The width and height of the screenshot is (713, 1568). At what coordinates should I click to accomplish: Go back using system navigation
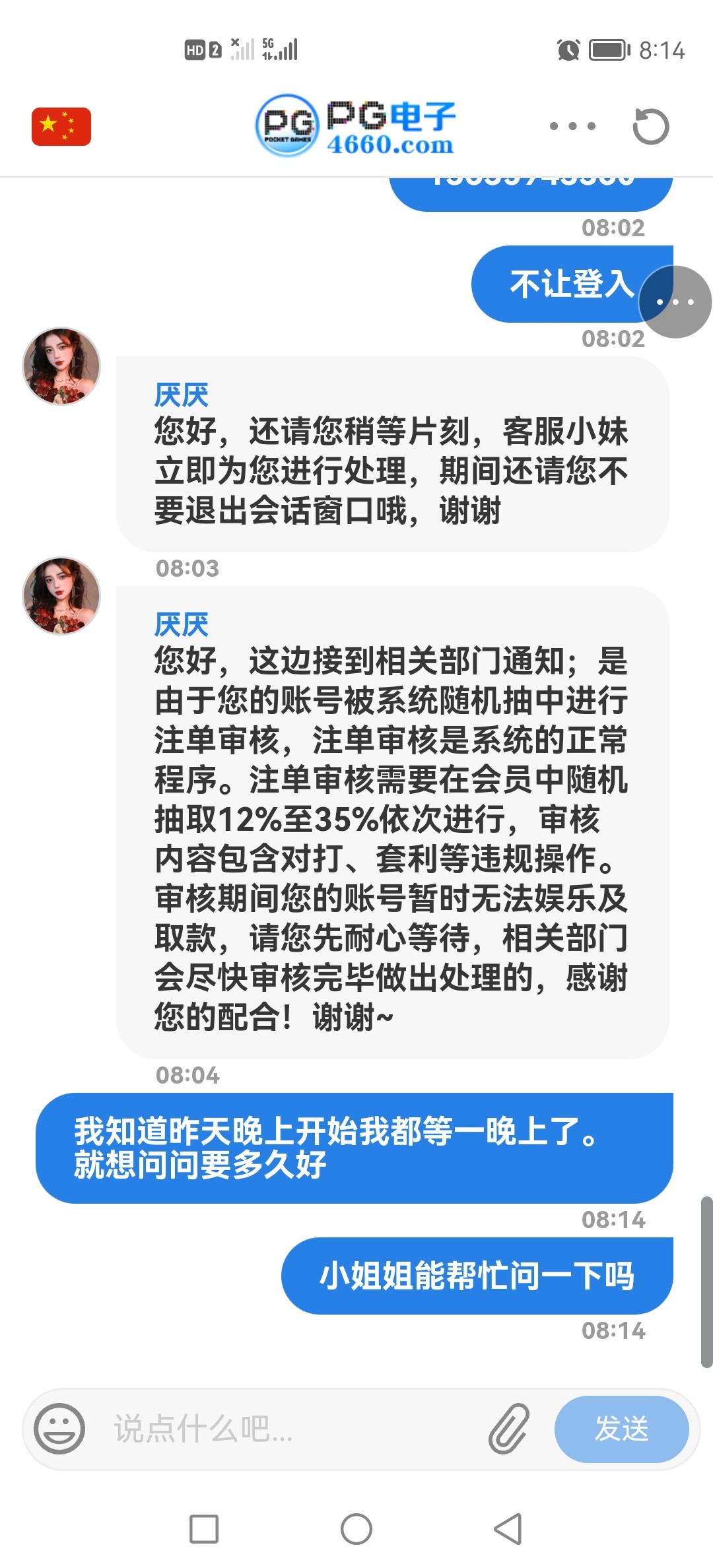(508, 1529)
